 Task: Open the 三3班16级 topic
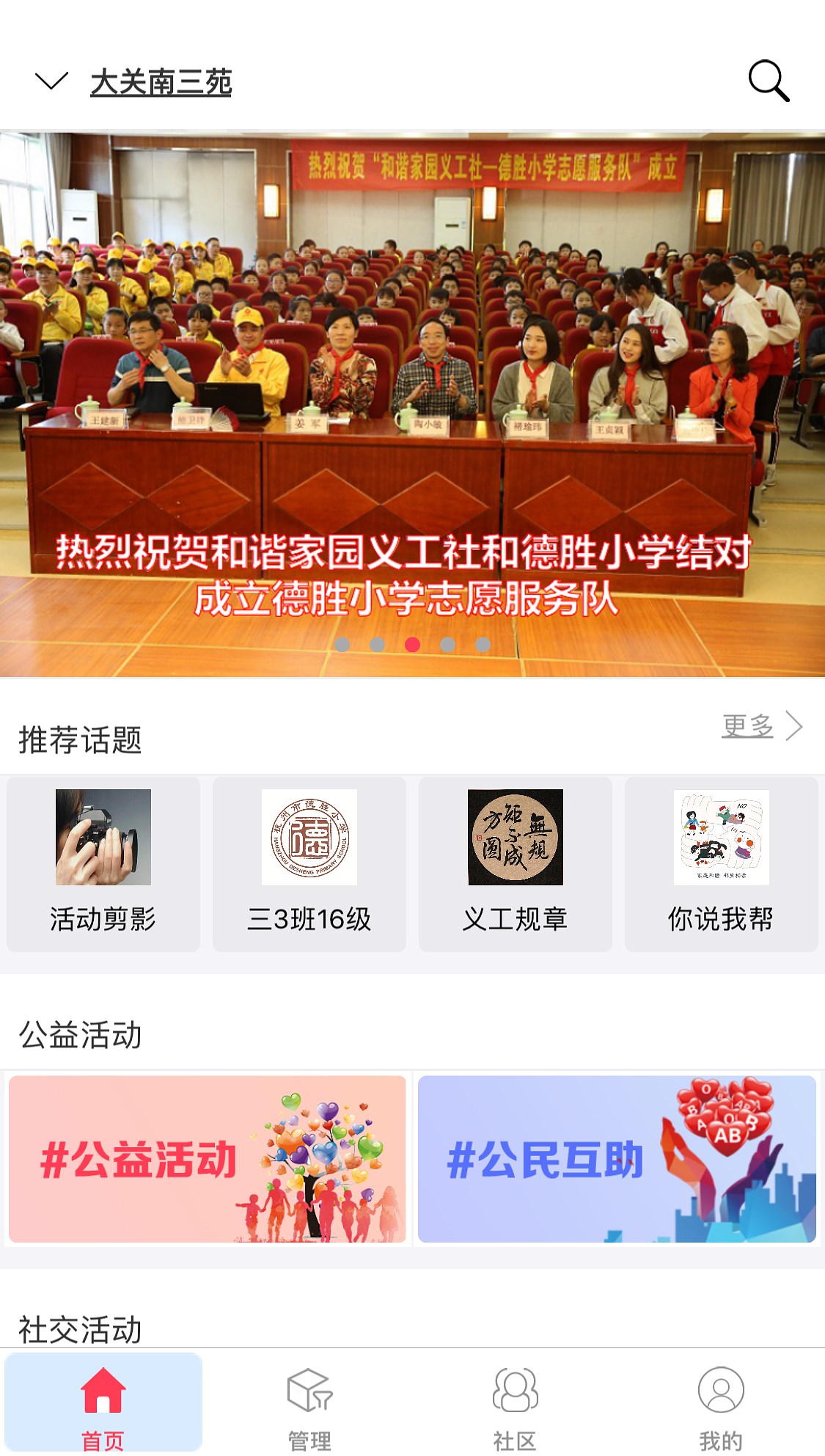pyautogui.click(x=309, y=863)
